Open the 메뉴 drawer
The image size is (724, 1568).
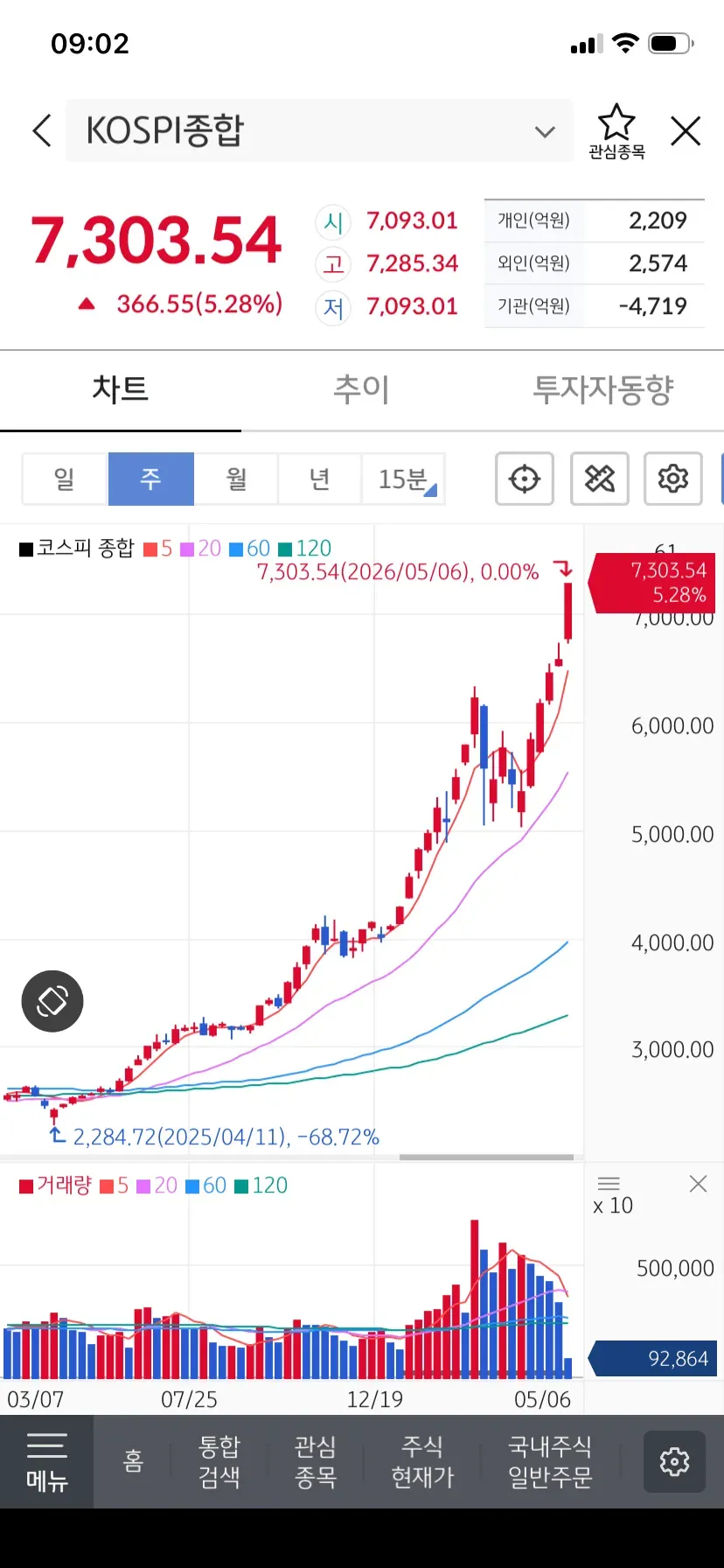point(46,1461)
